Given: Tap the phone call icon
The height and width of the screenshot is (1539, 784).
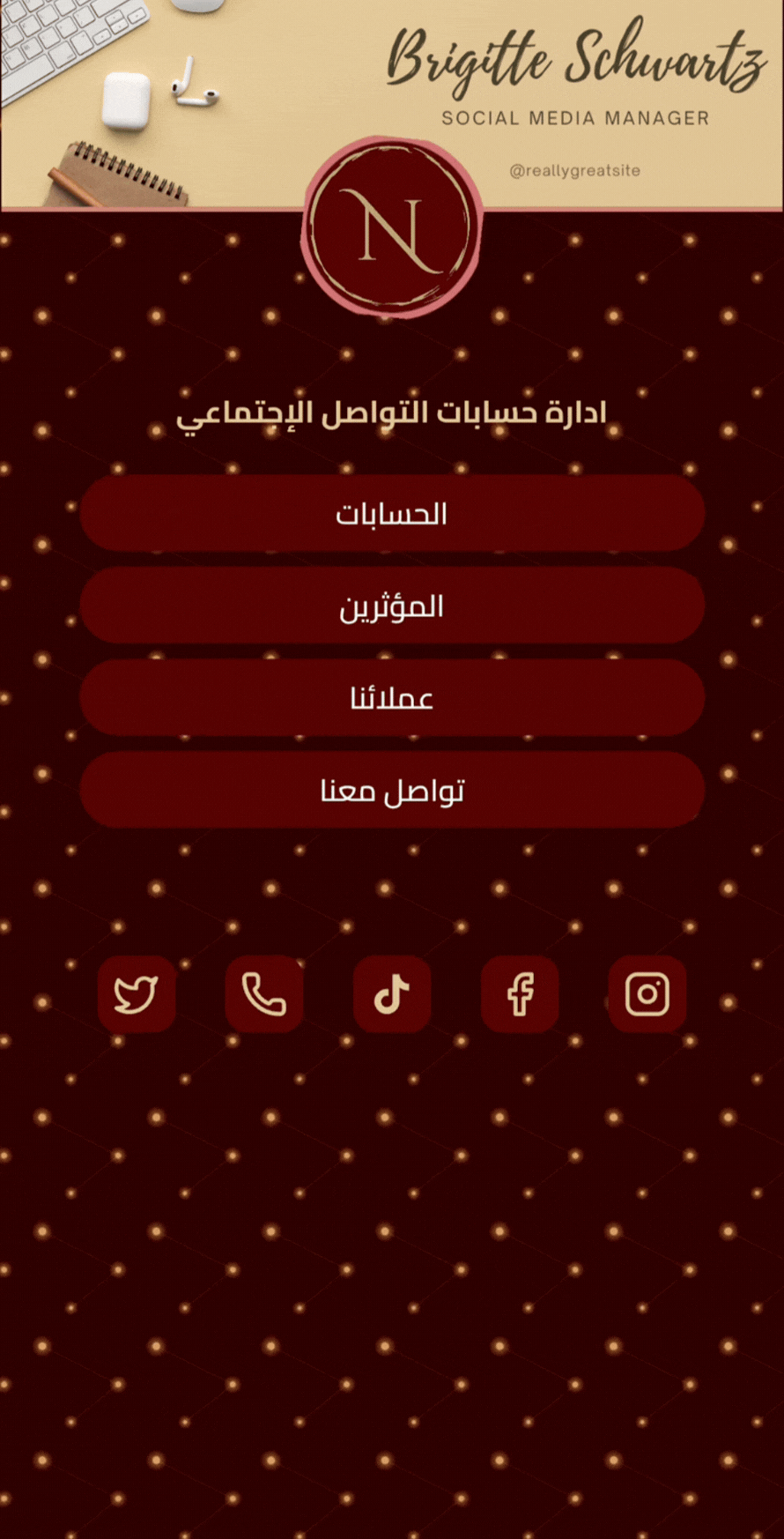Looking at the screenshot, I should click(264, 994).
